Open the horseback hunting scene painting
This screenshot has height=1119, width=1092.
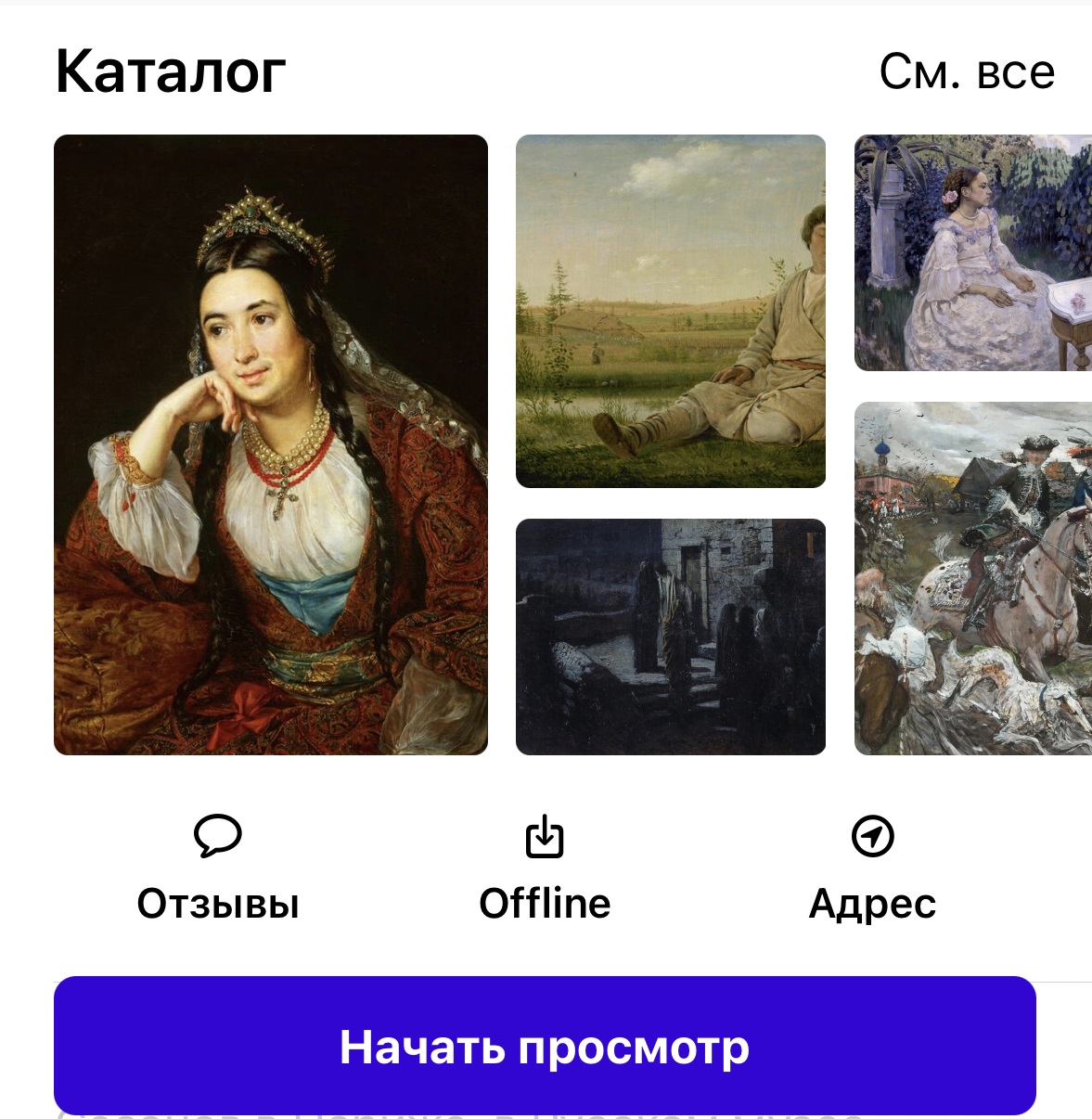coord(972,578)
